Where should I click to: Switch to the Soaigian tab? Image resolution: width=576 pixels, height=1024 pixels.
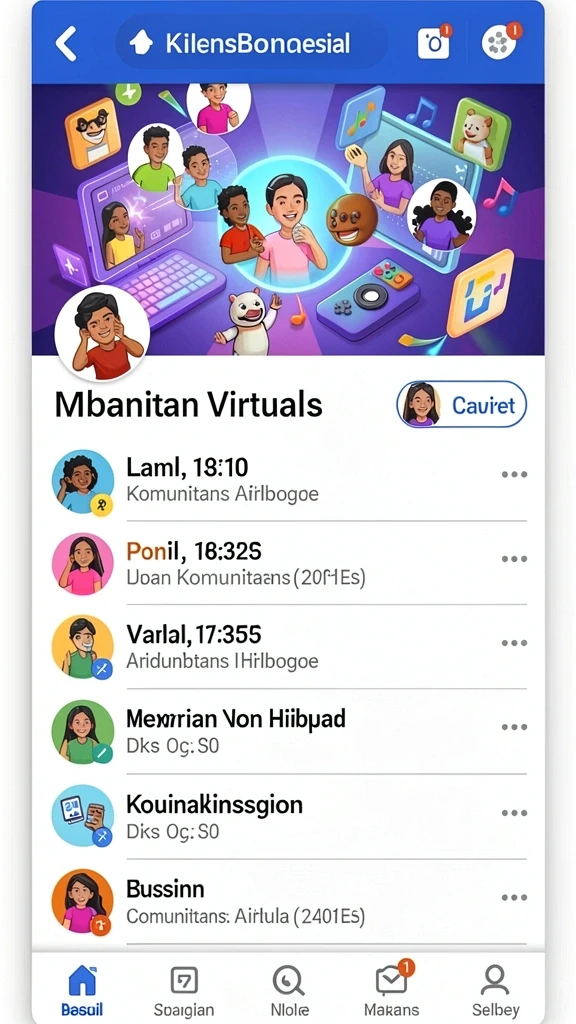(x=184, y=988)
